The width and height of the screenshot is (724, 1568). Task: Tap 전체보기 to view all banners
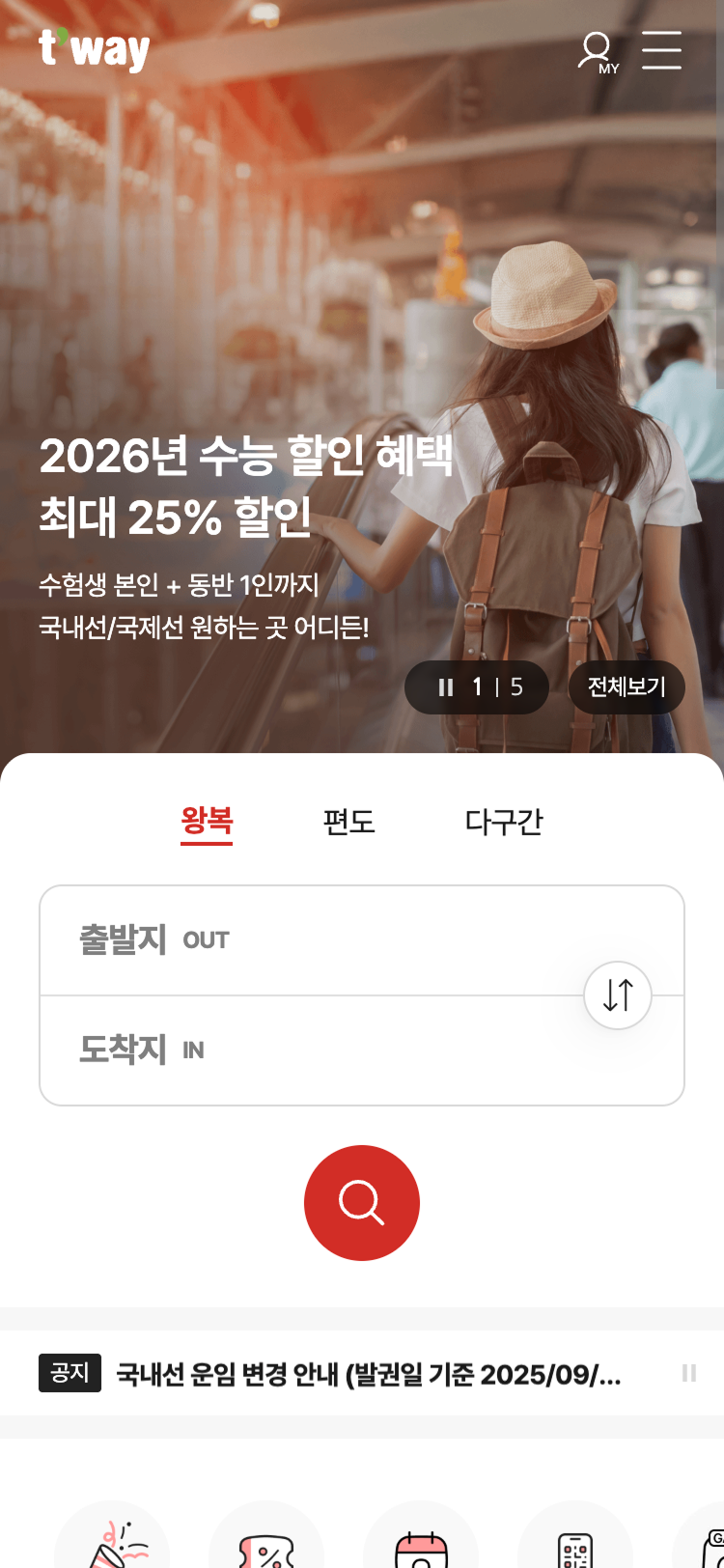[x=627, y=686]
